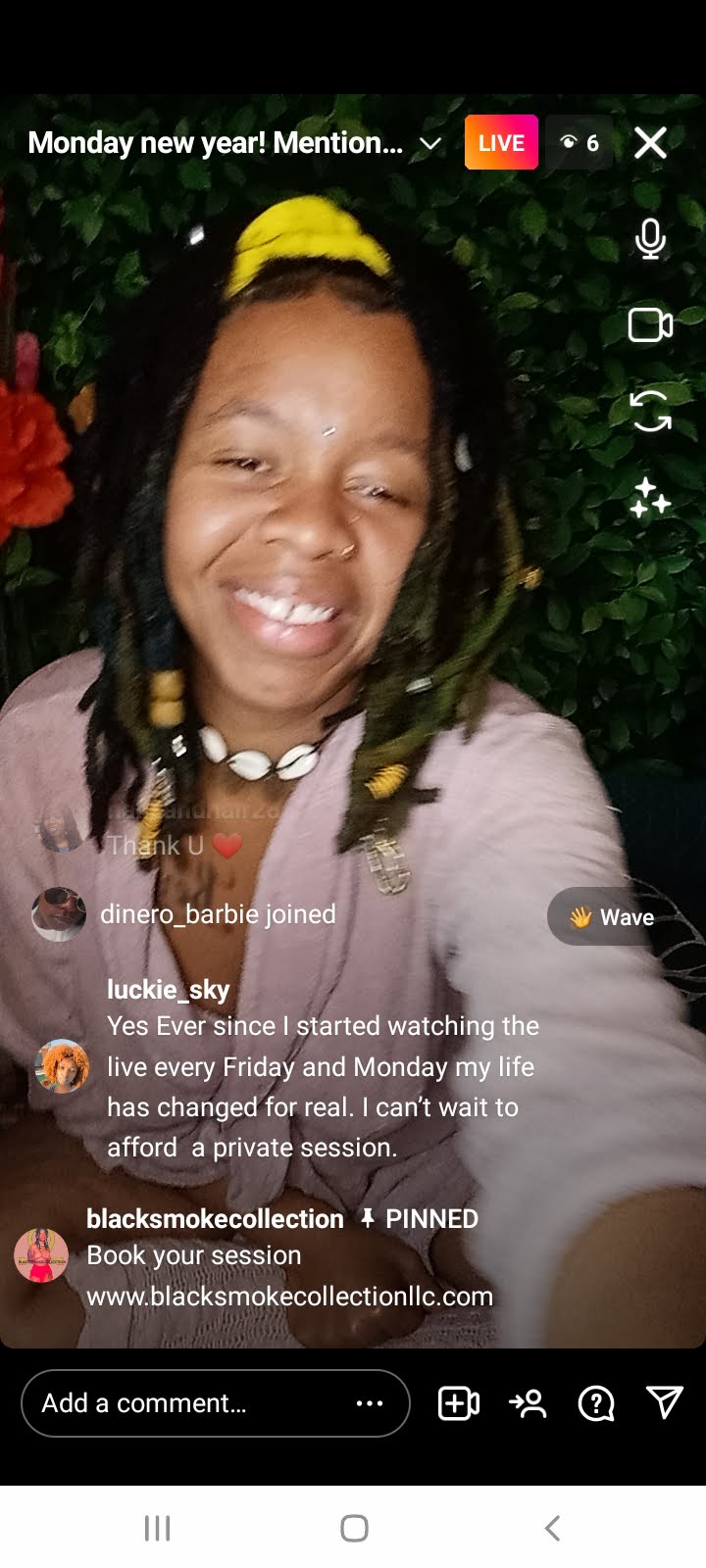Wave at dinero_barbie

click(612, 917)
